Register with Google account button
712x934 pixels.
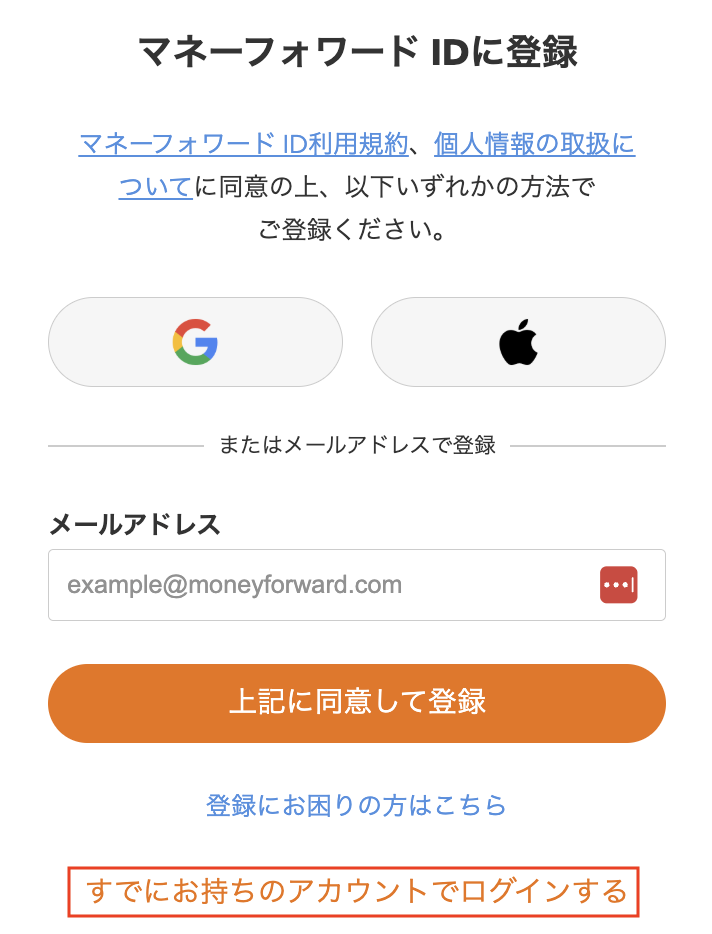point(195,342)
